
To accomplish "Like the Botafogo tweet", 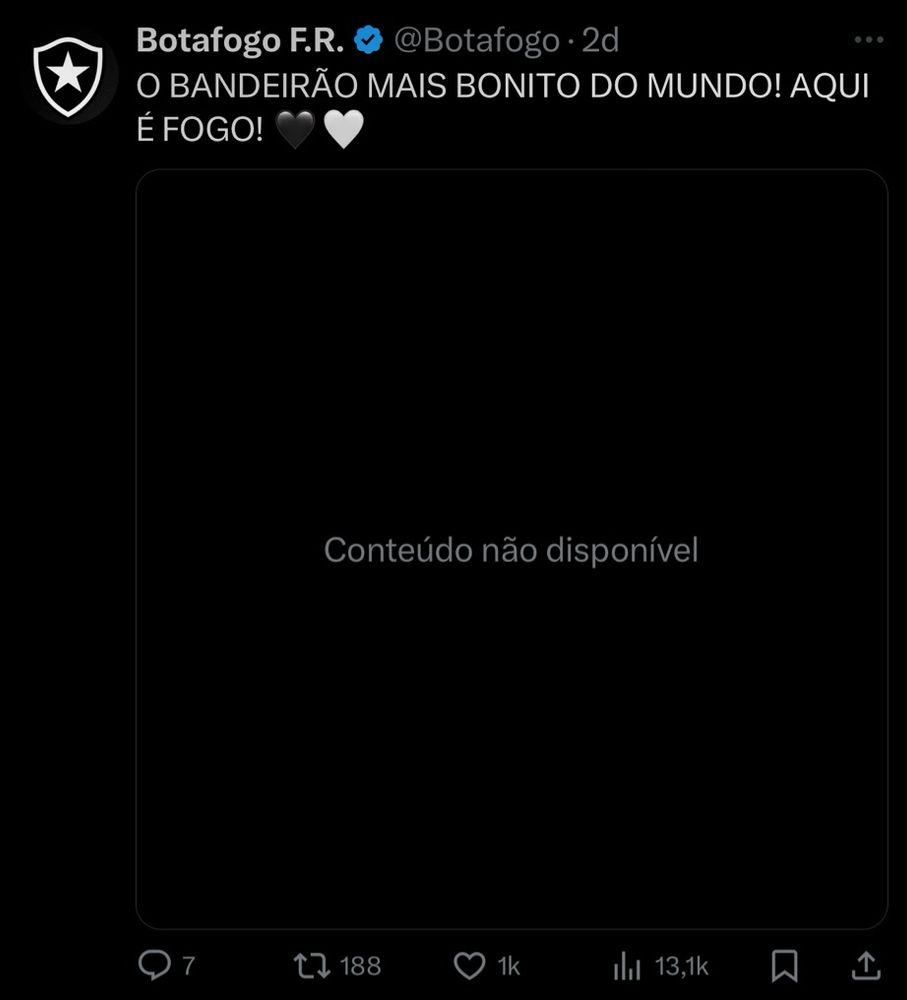I will tap(470, 965).
